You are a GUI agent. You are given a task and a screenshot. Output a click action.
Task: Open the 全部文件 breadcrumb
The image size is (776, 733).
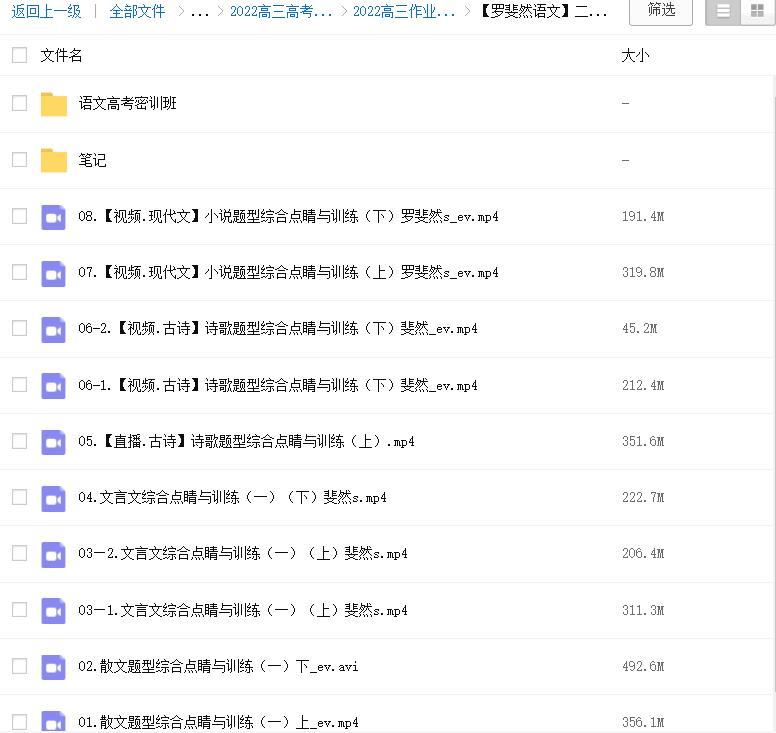(x=137, y=12)
